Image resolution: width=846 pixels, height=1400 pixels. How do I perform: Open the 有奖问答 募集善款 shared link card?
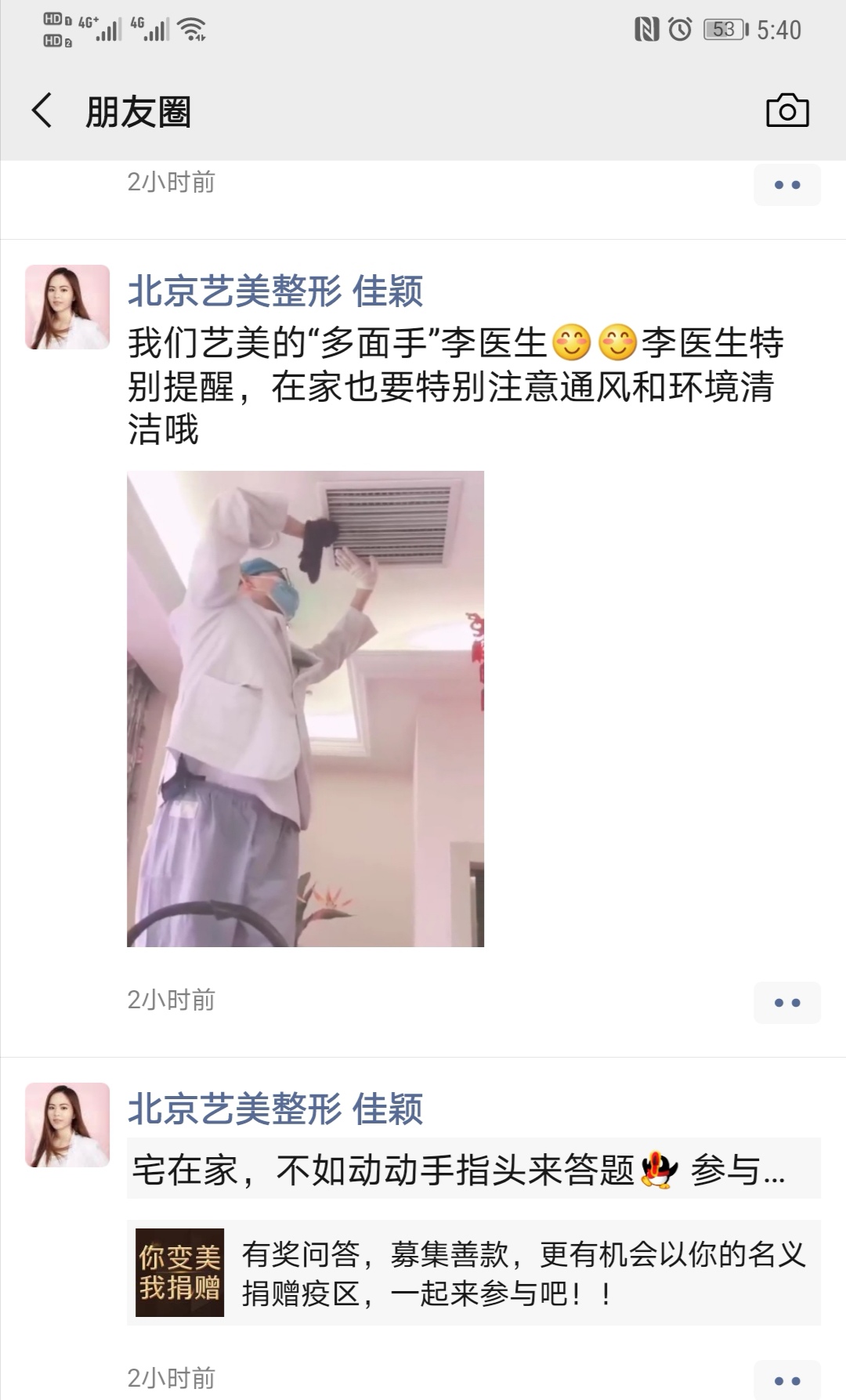[x=473, y=1273]
